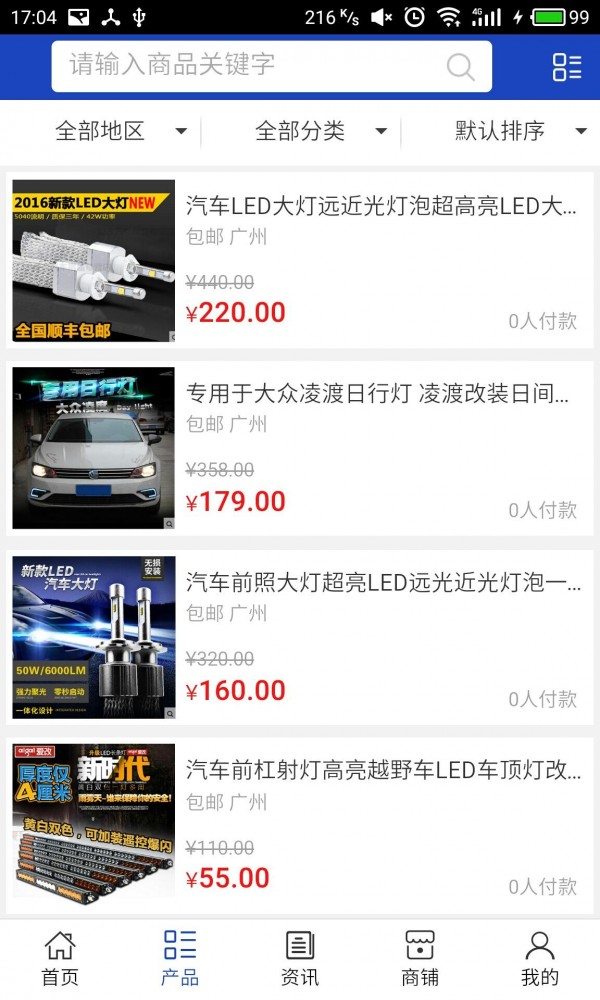
Task: Tap the magnifier search icon
Action: [460, 67]
